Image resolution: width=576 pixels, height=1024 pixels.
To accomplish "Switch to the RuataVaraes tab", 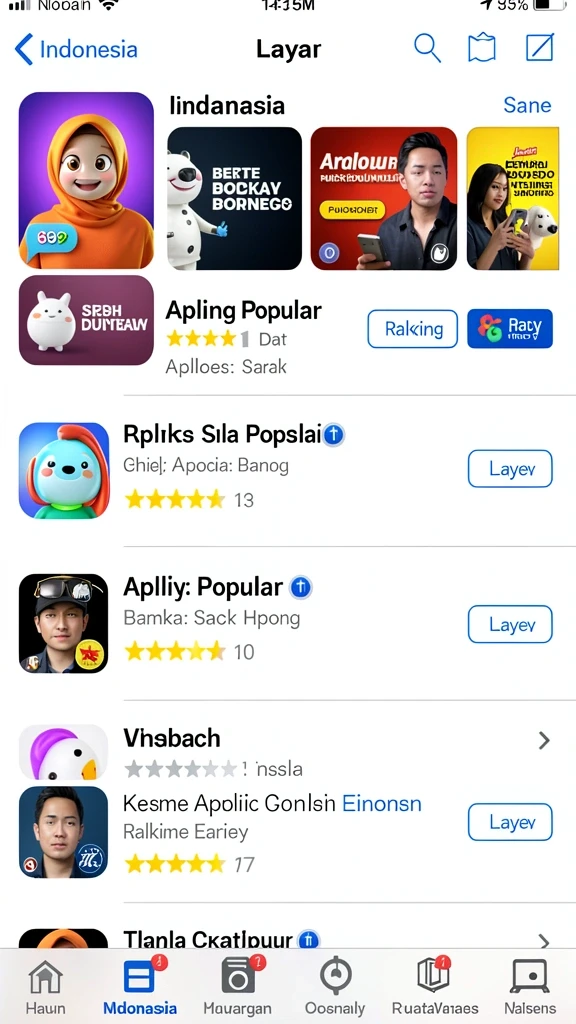I will point(434,986).
